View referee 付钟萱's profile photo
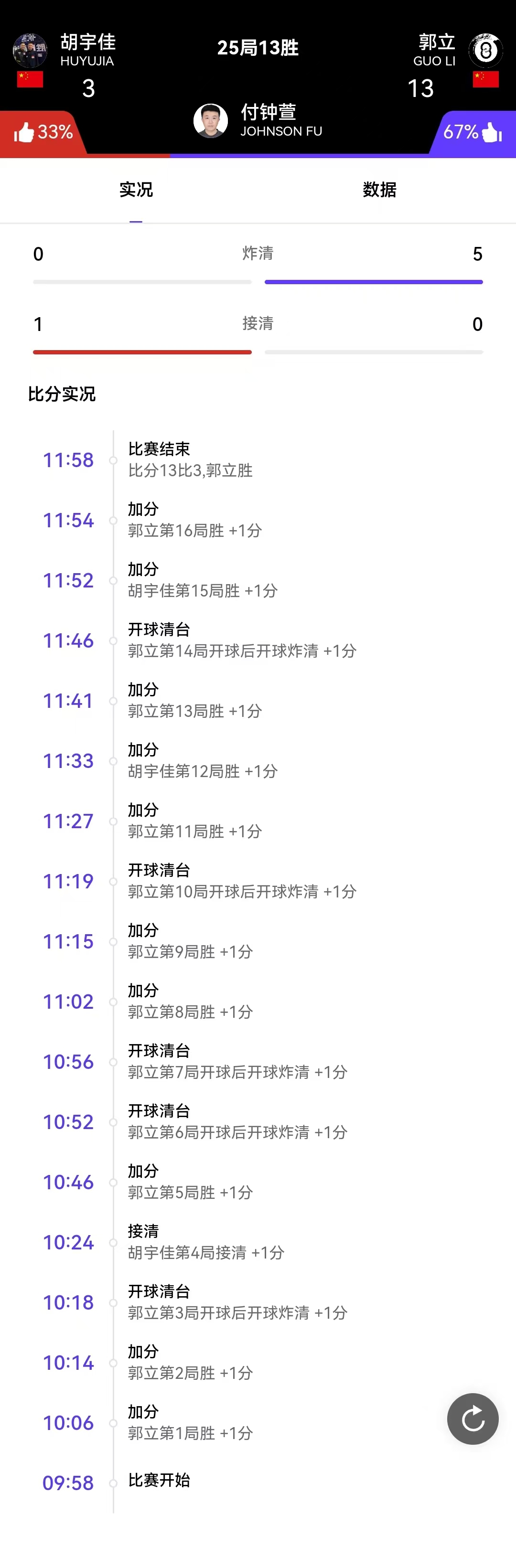The width and height of the screenshot is (516, 1568). tap(211, 120)
